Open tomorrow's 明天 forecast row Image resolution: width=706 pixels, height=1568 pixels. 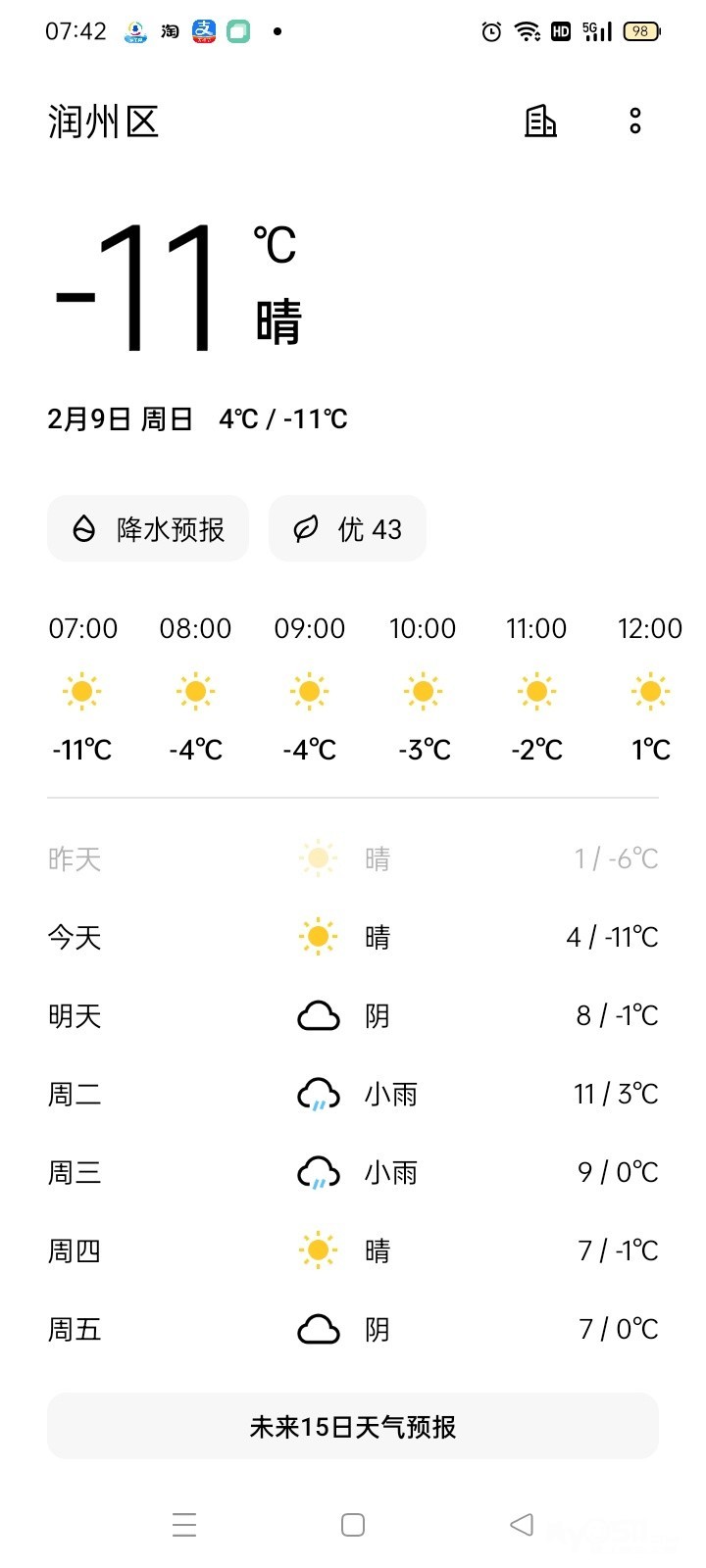tap(353, 1016)
